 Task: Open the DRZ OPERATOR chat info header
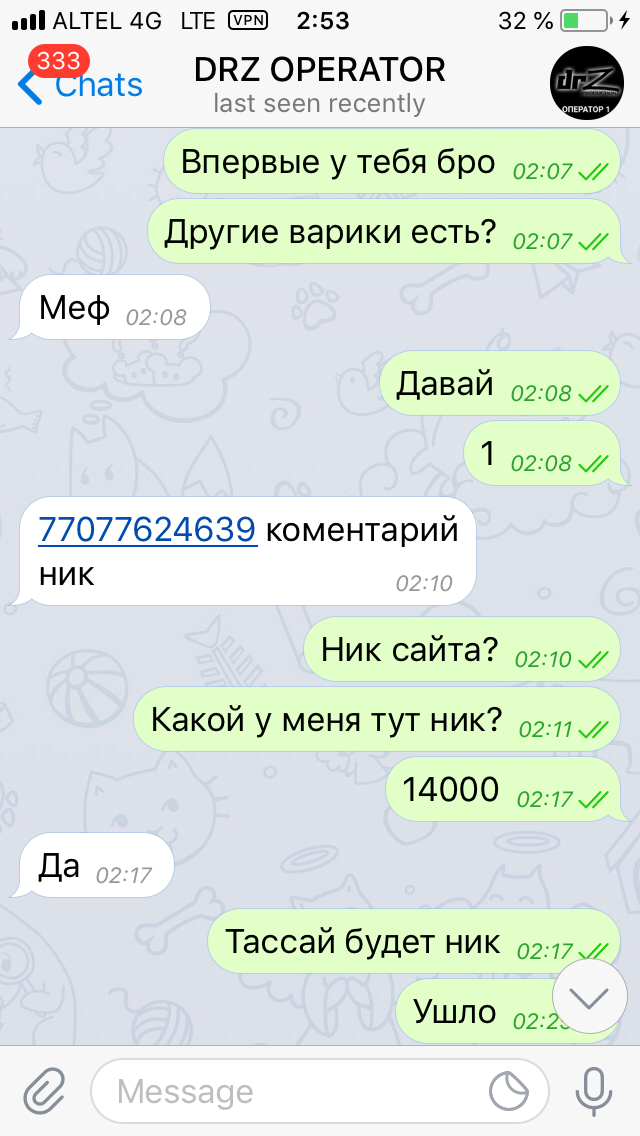[x=320, y=85]
